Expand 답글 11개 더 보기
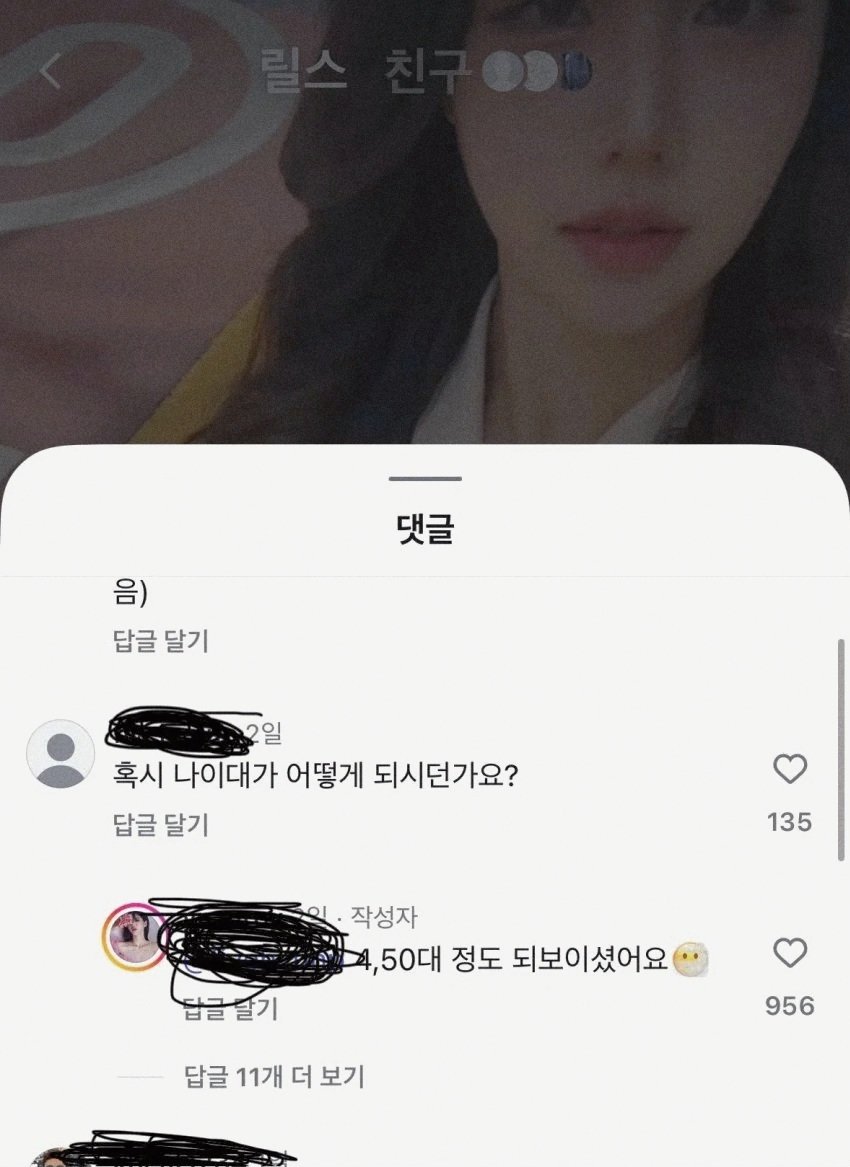Screen dimensions: 850x1167 (274, 1077)
